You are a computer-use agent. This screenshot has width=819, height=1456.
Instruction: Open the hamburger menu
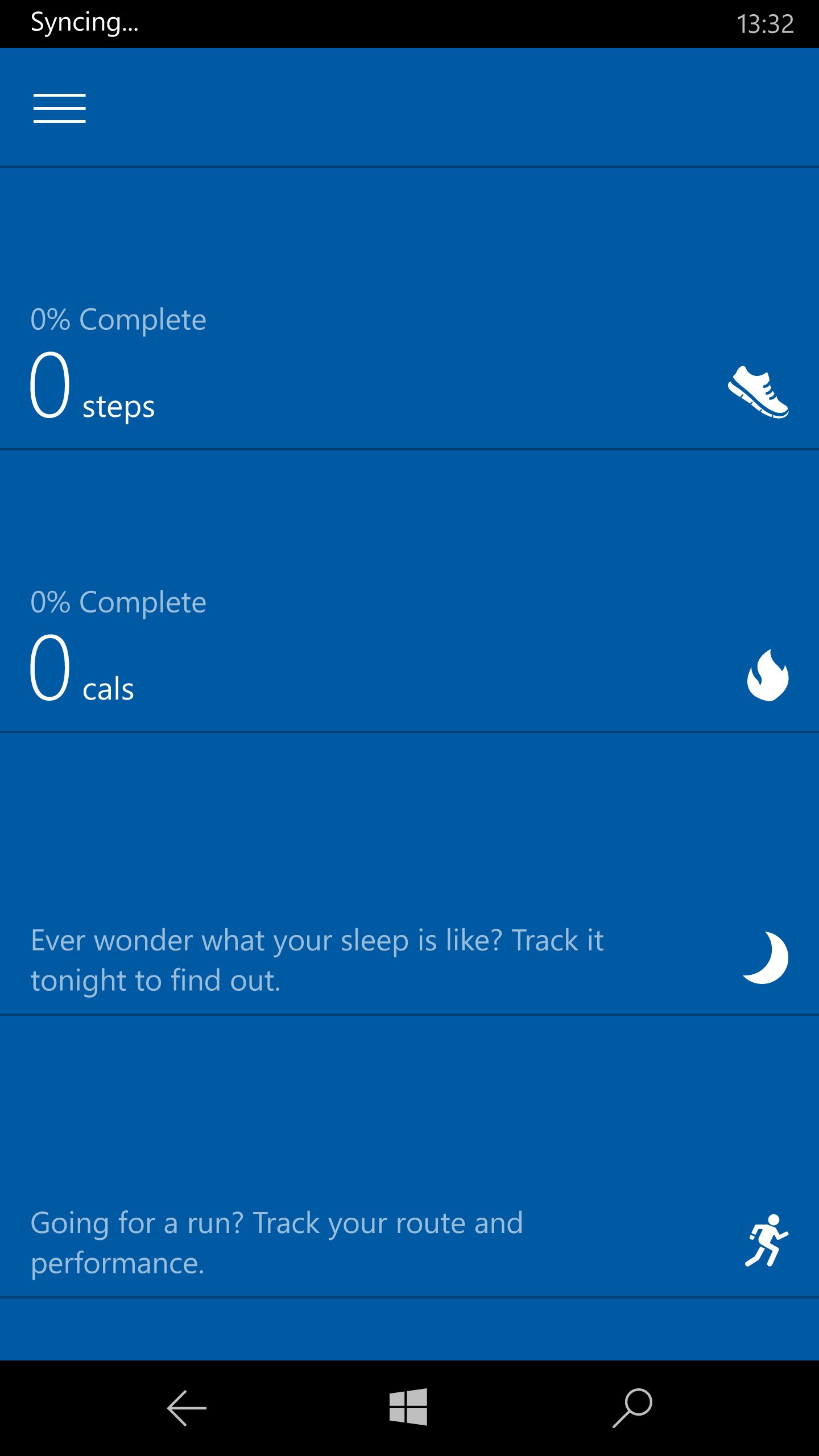[x=60, y=108]
